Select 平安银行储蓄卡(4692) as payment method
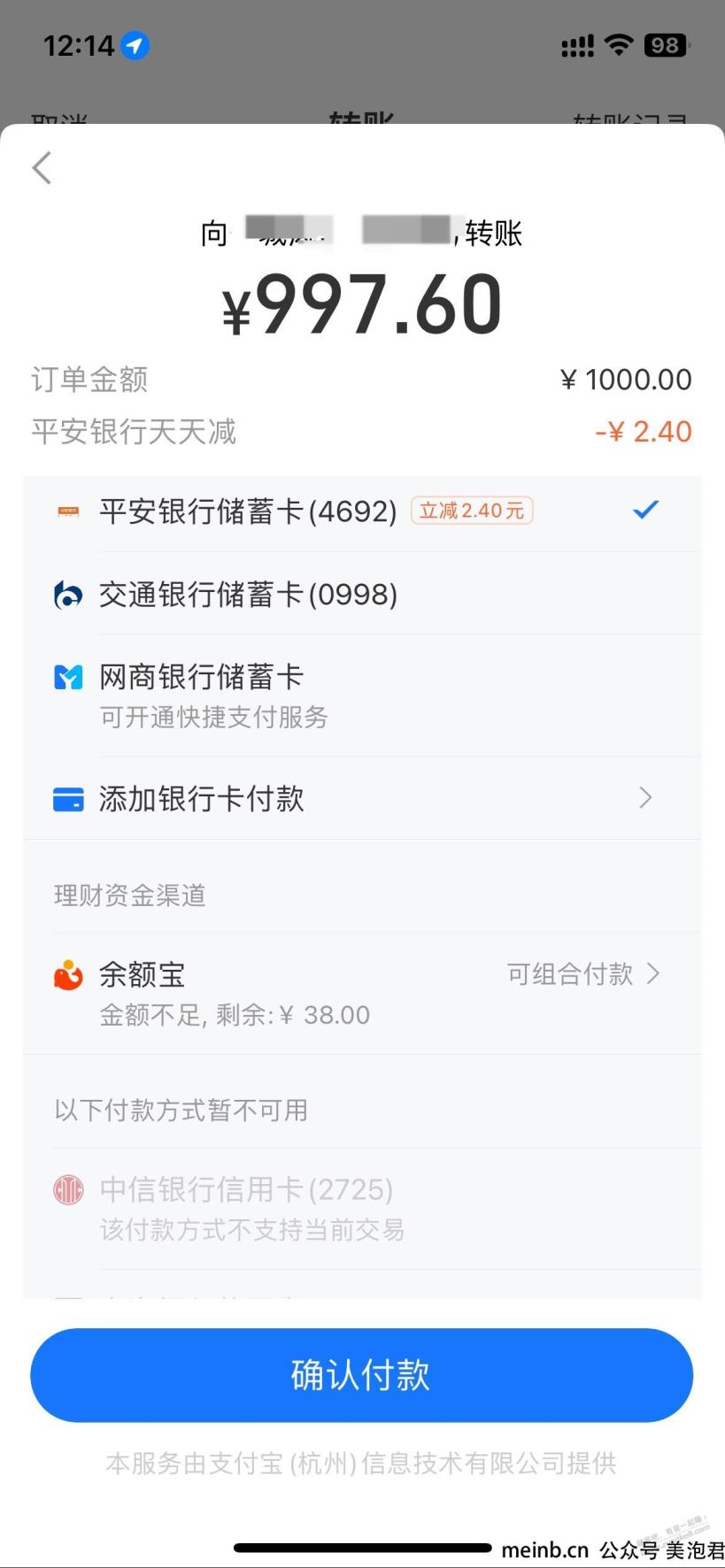 [362, 511]
